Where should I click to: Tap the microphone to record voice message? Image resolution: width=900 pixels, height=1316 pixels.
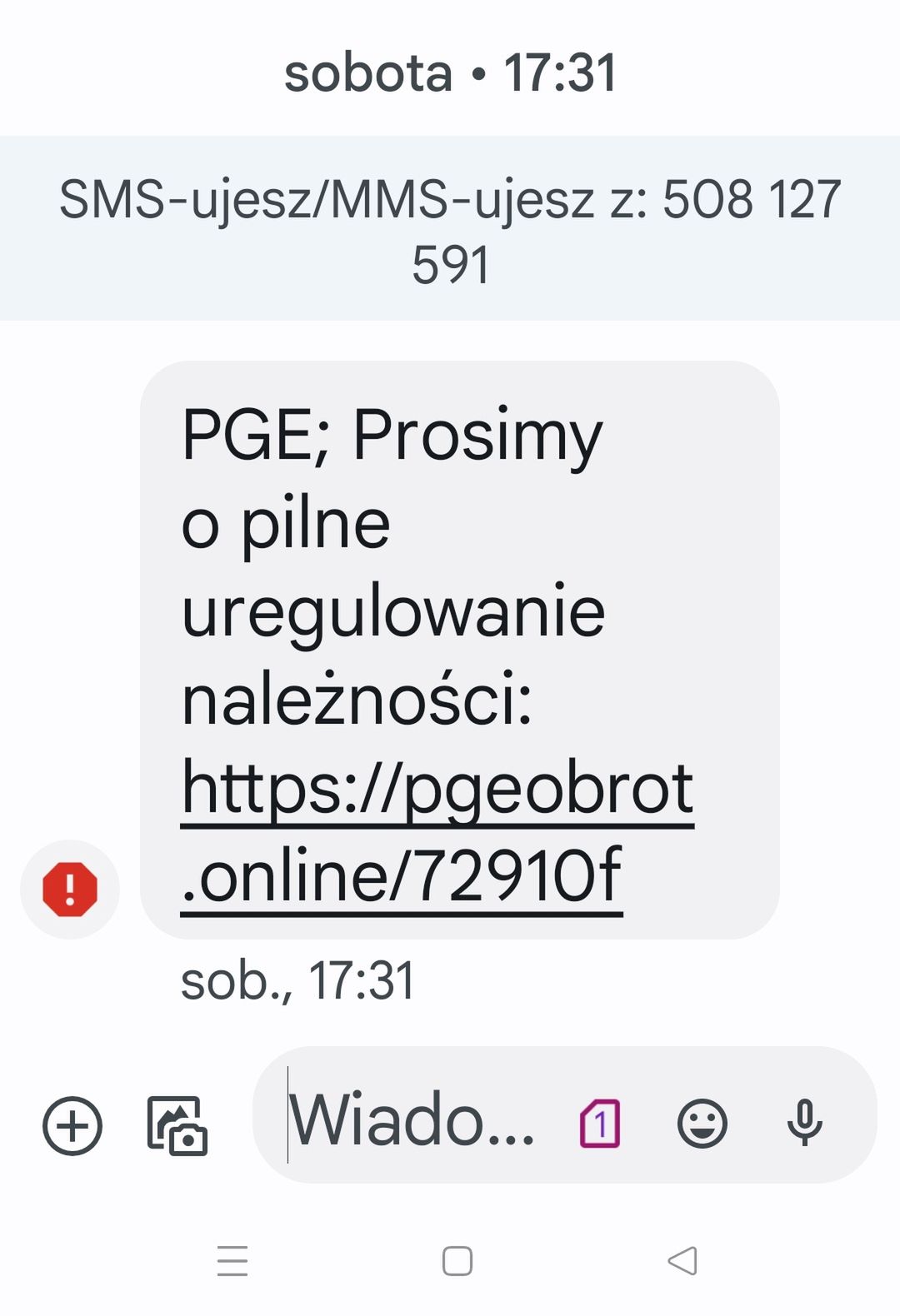805,1124
